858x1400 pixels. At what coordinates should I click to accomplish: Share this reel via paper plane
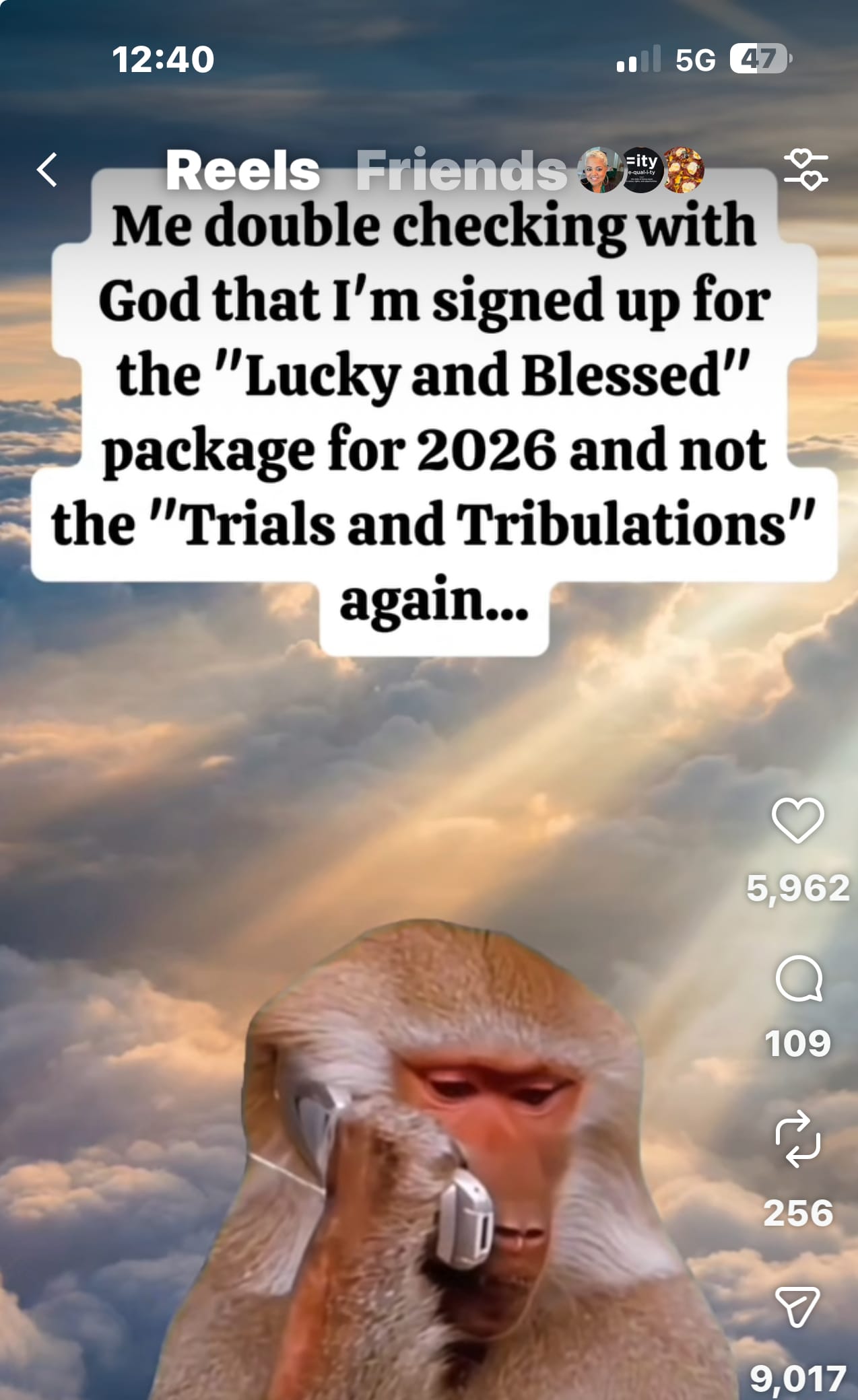pos(798,1306)
